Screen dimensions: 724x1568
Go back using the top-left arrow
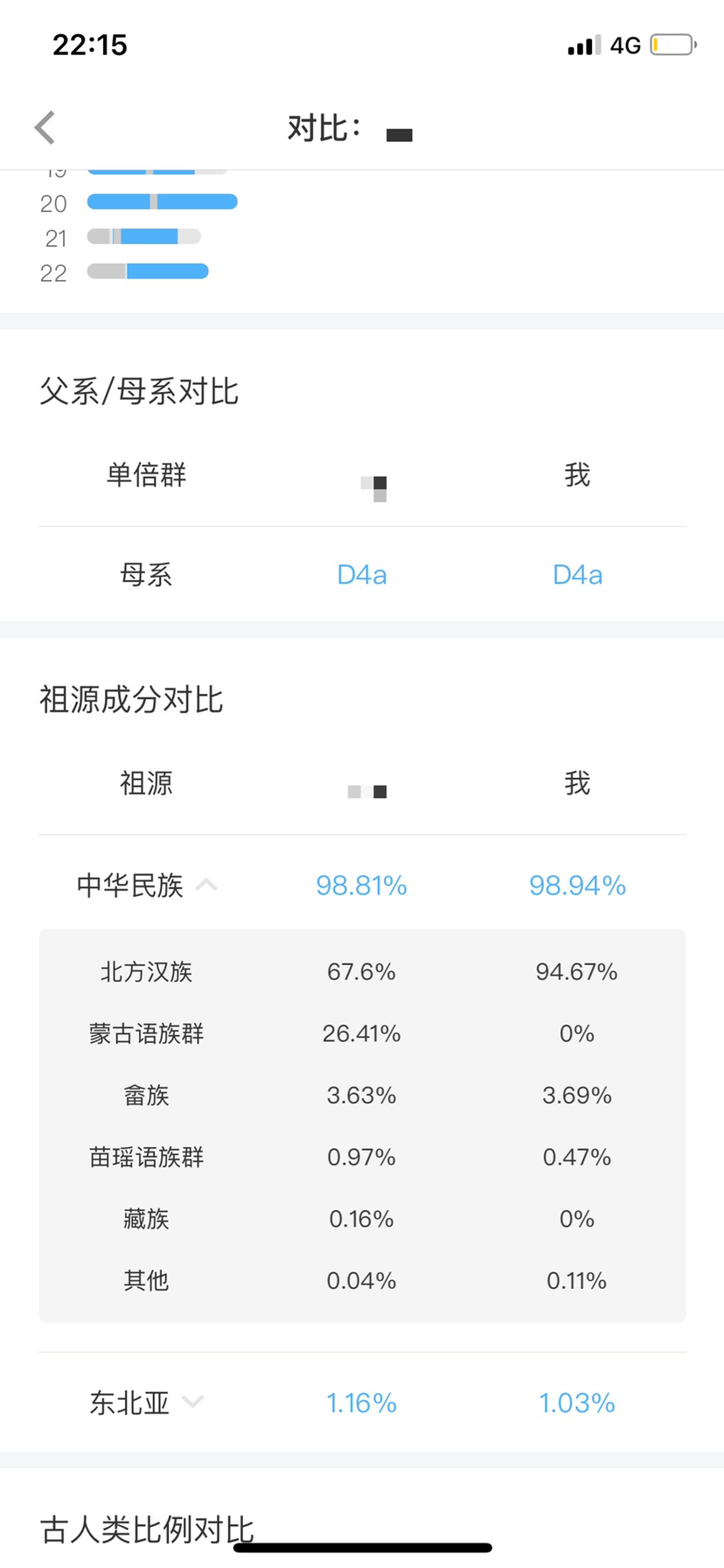45,128
